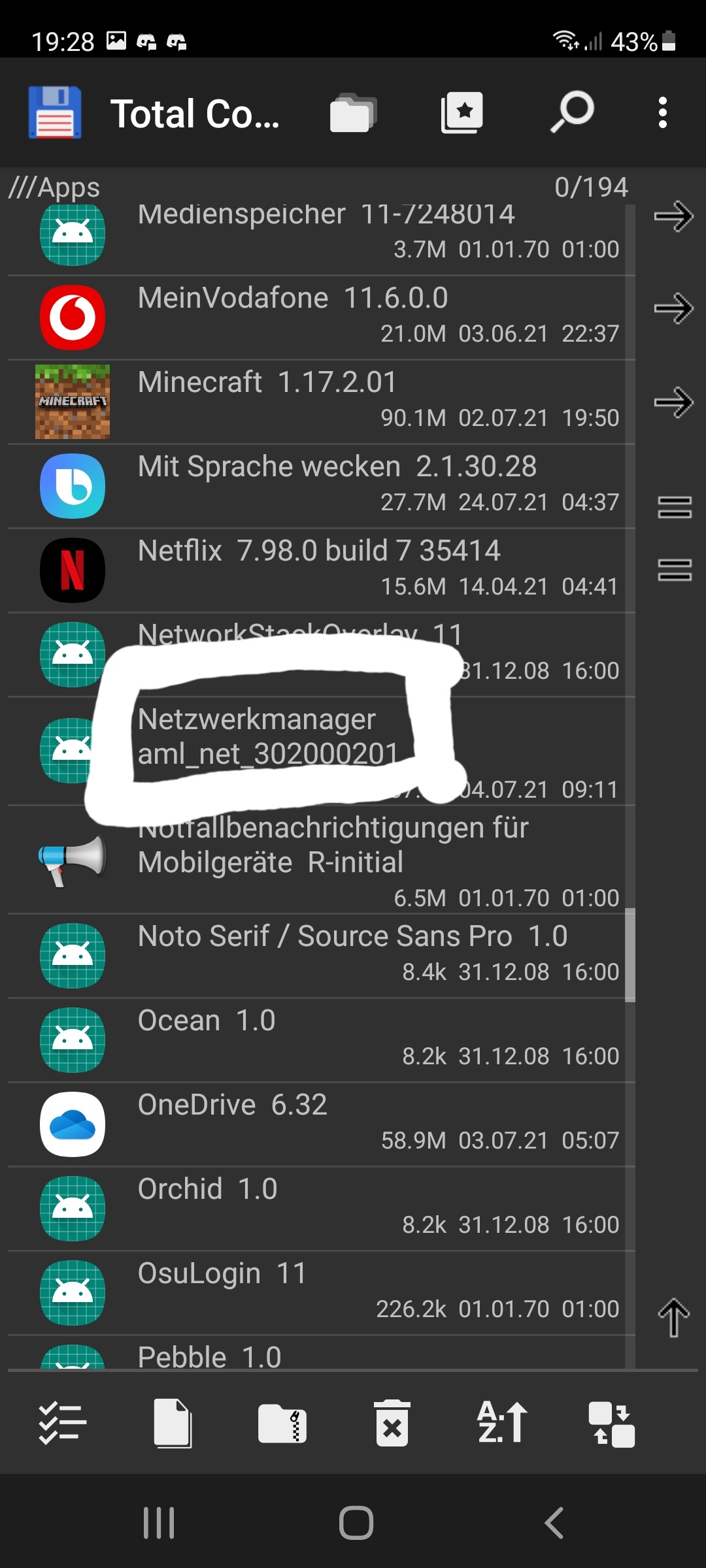Open the three-dot overflow menu

point(663,112)
